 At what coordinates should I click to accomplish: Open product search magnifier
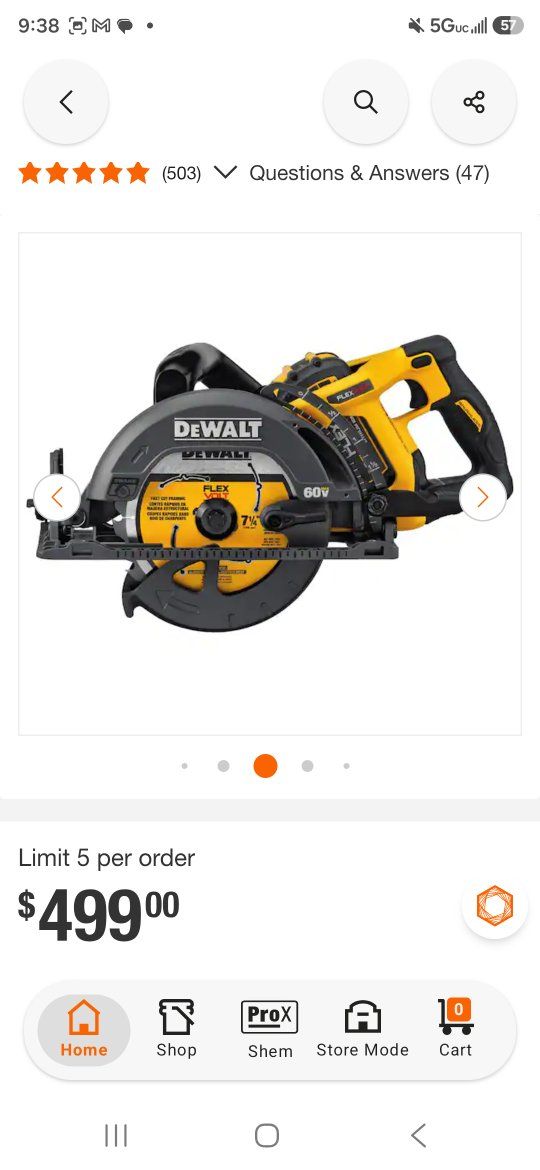pos(365,101)
